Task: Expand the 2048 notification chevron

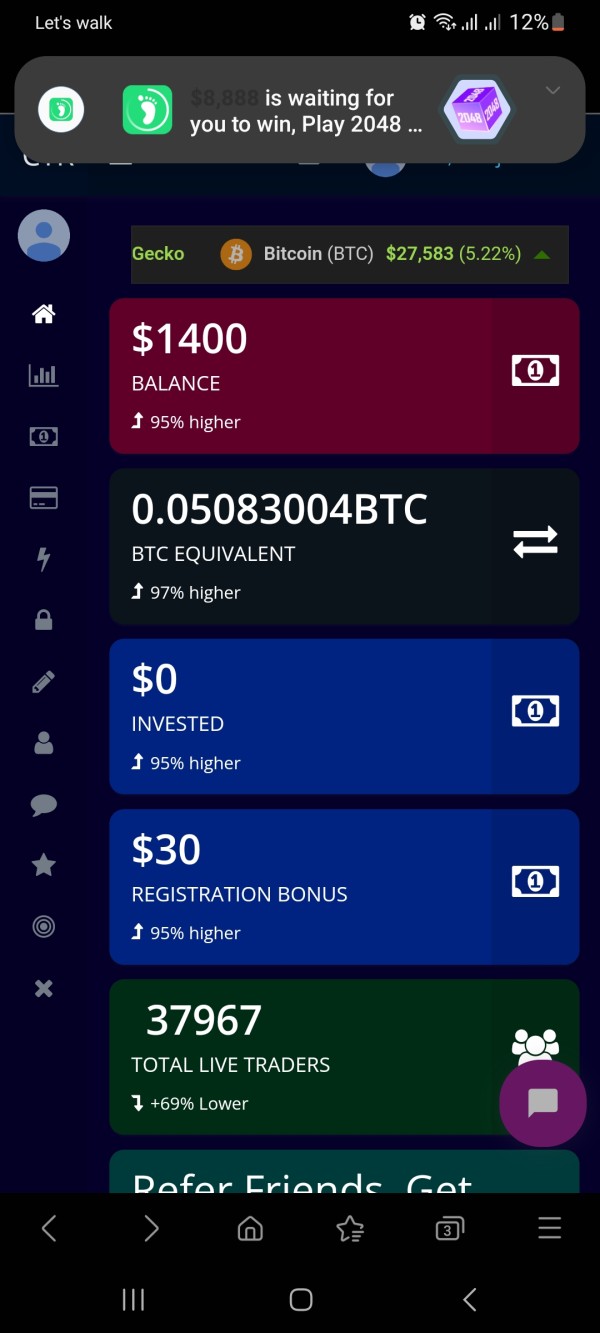Action: [x=553, y=91]
